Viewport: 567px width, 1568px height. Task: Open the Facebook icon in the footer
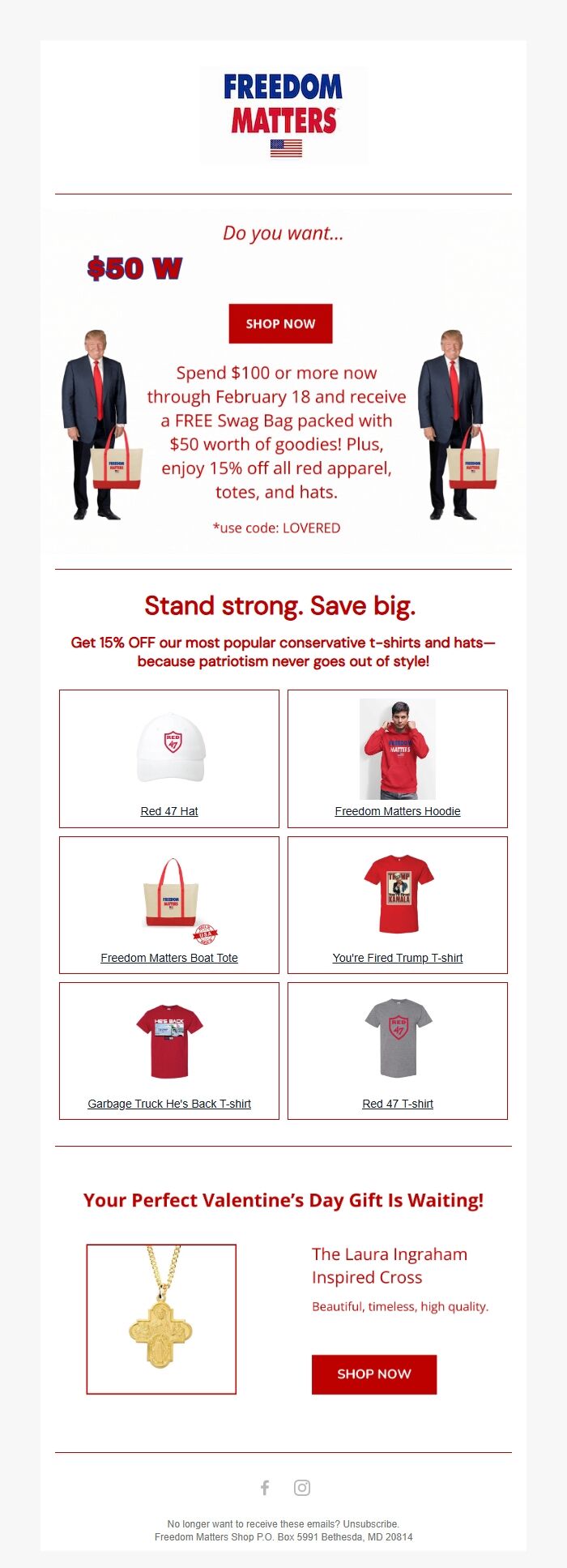(x=265, y=1487)
